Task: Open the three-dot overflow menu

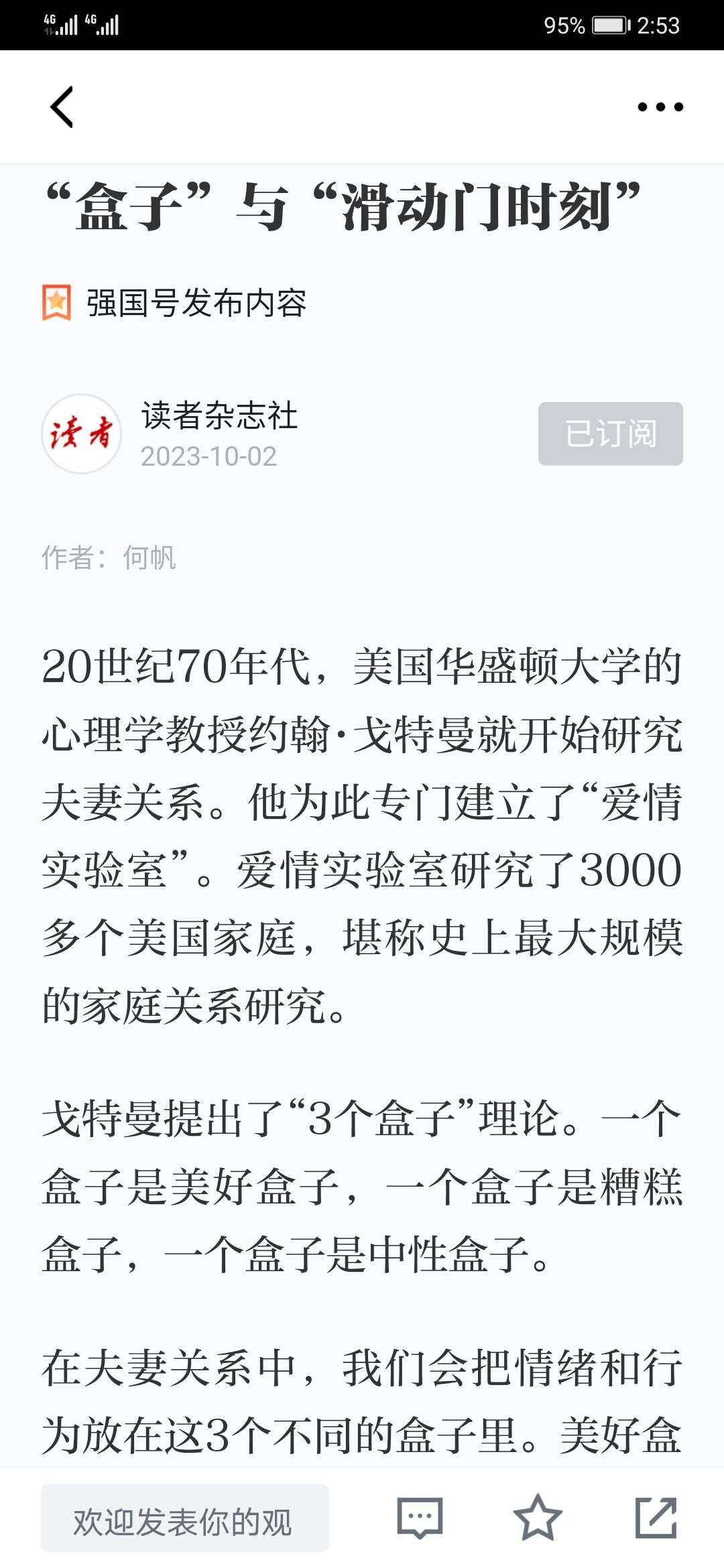Action: coord(660,107)
